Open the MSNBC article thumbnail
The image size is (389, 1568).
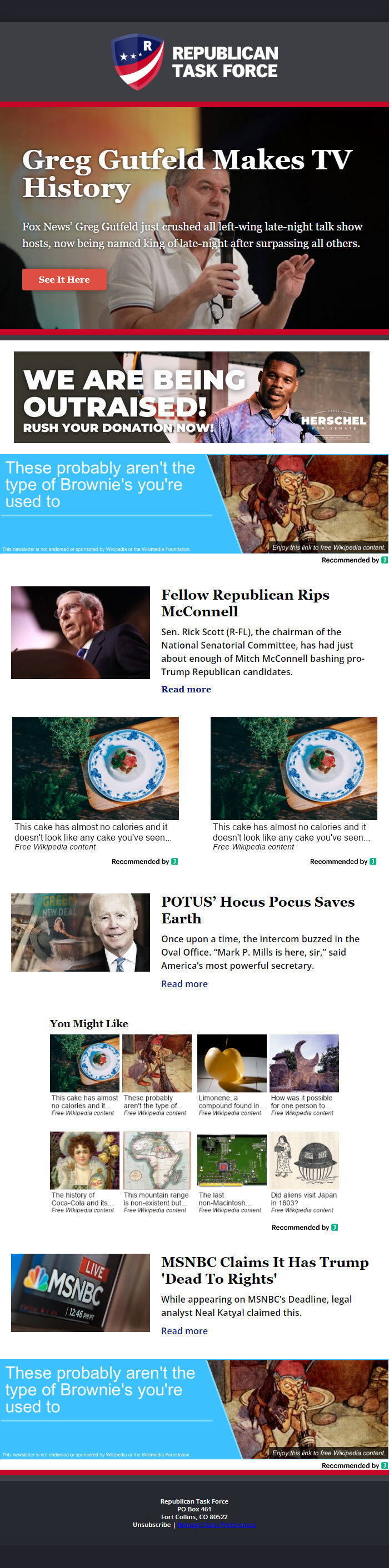81,1292
